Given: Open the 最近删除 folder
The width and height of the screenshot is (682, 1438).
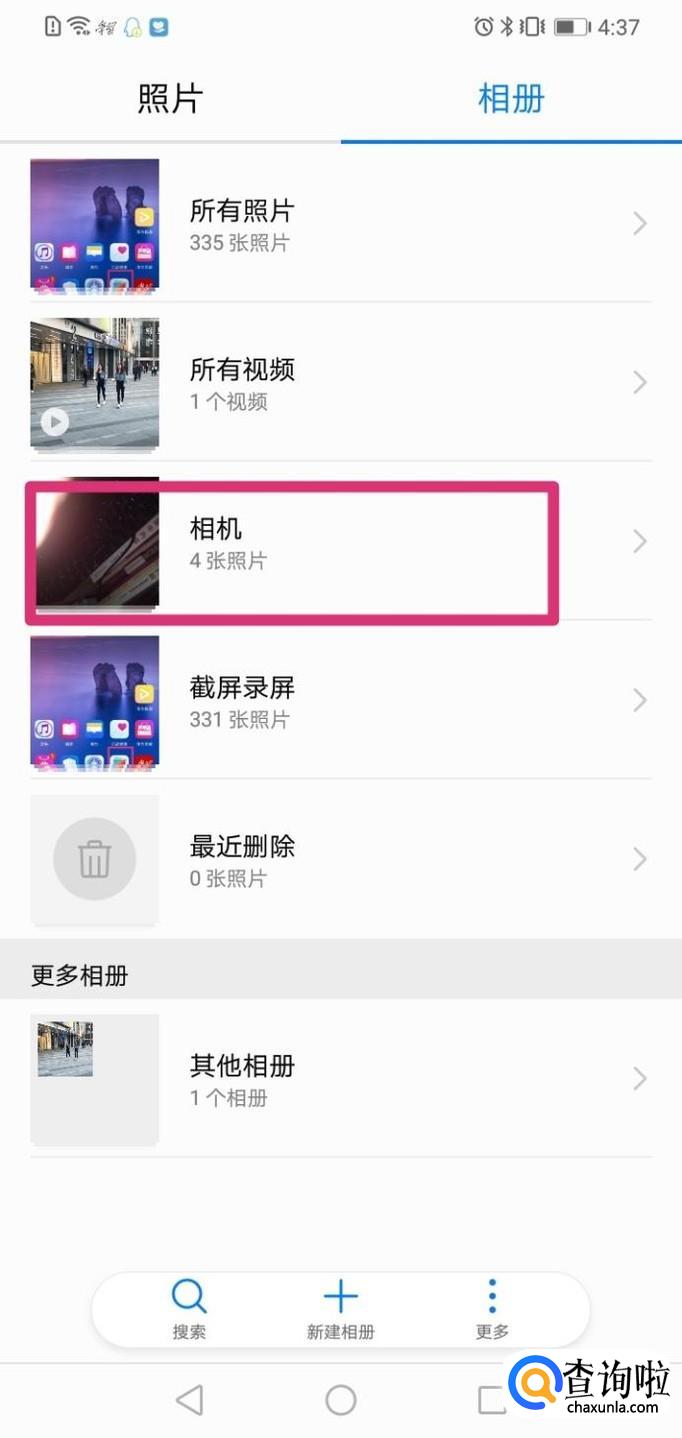Looking at the screenshot, I should [x=341, y=859].
